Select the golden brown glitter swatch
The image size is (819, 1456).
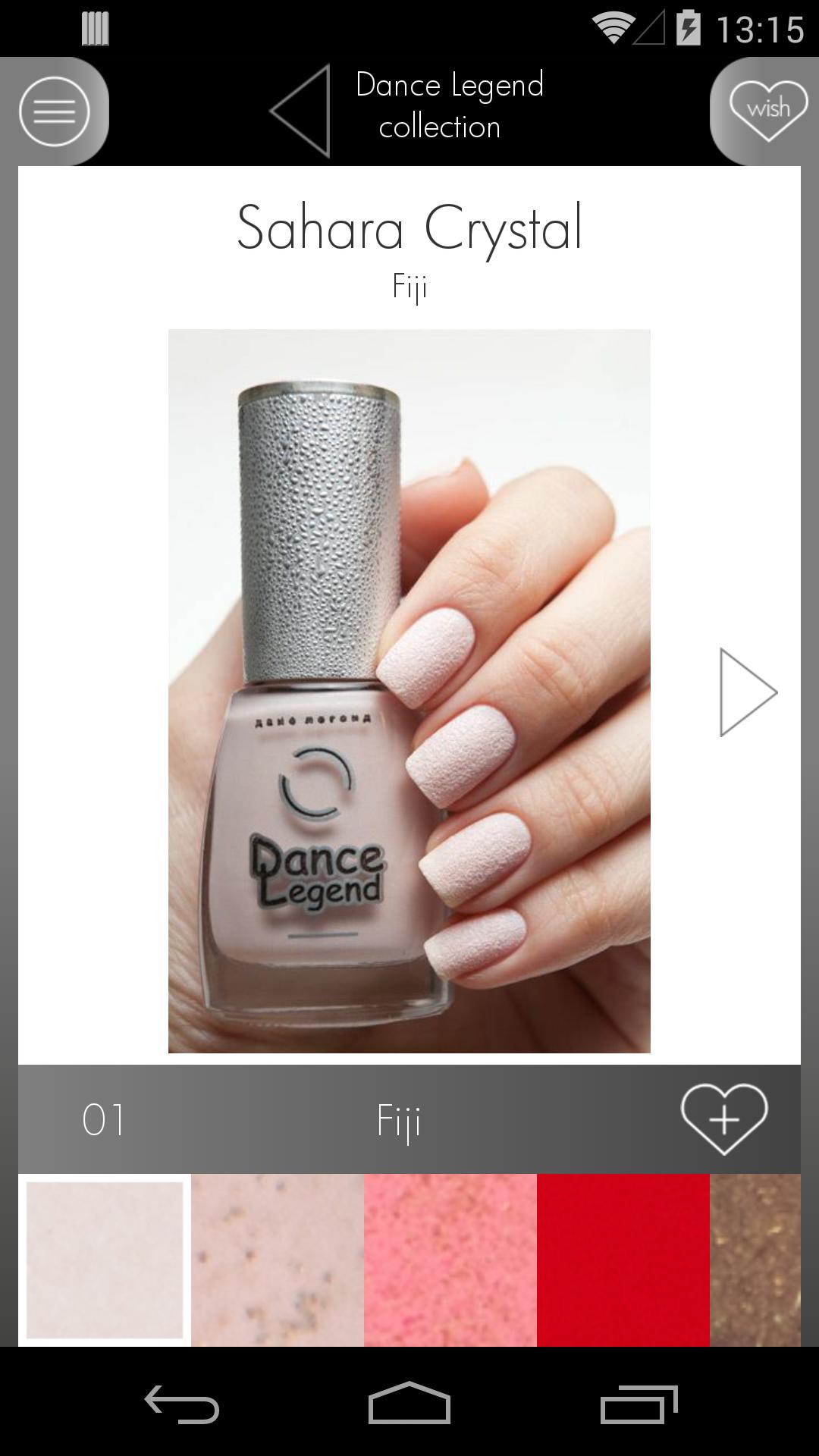[755, 1260]
